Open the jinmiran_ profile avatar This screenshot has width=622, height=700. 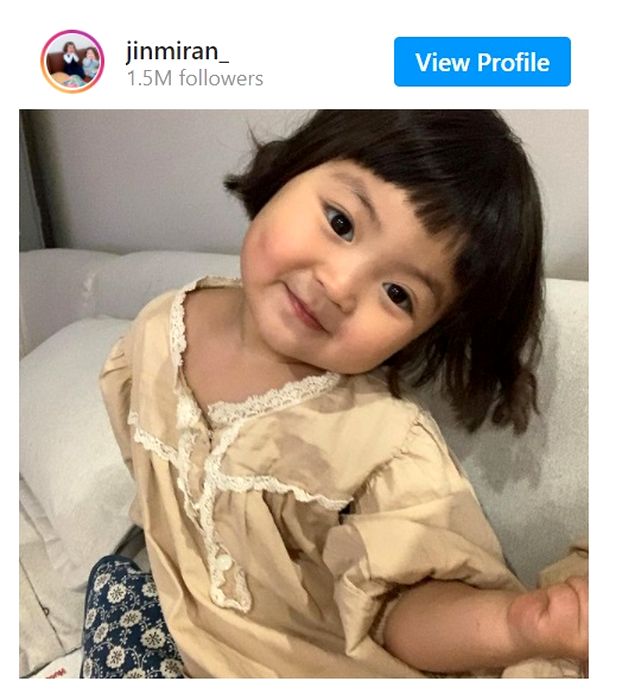coord(72,61)
